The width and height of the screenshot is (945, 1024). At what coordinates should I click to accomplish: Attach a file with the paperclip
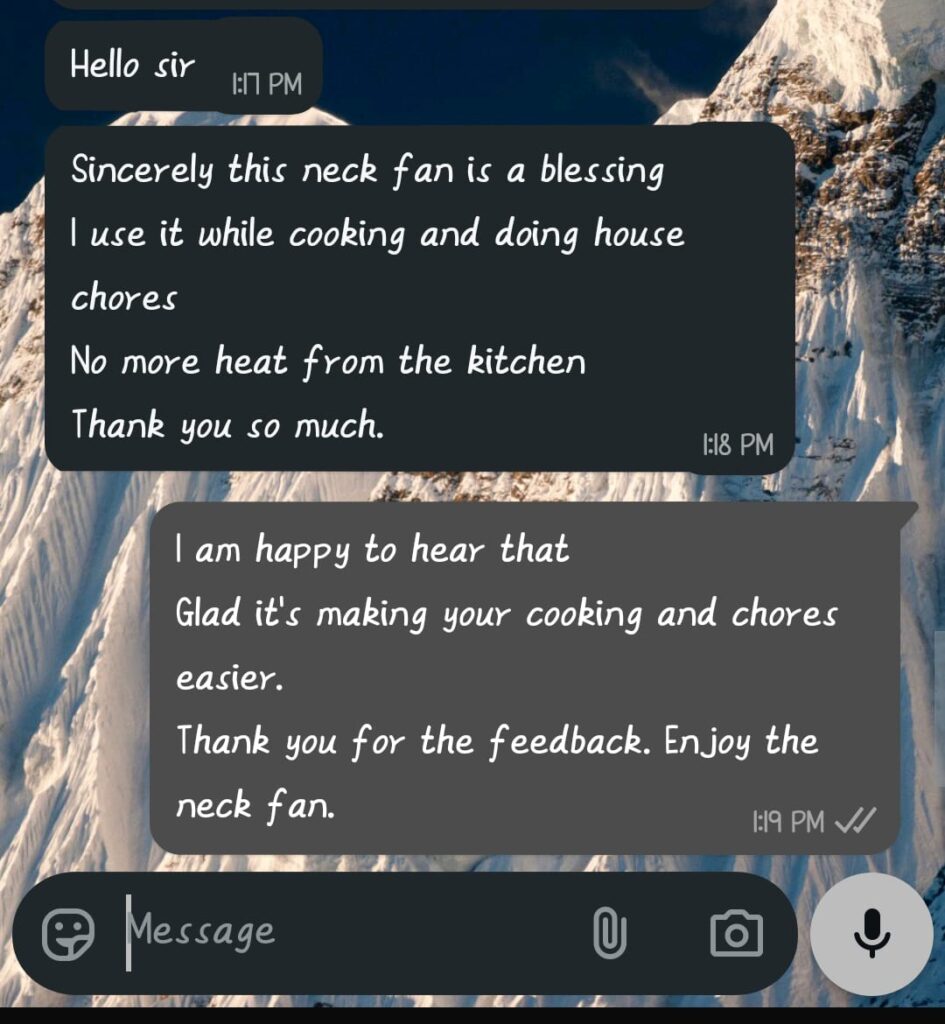[609, 934]
